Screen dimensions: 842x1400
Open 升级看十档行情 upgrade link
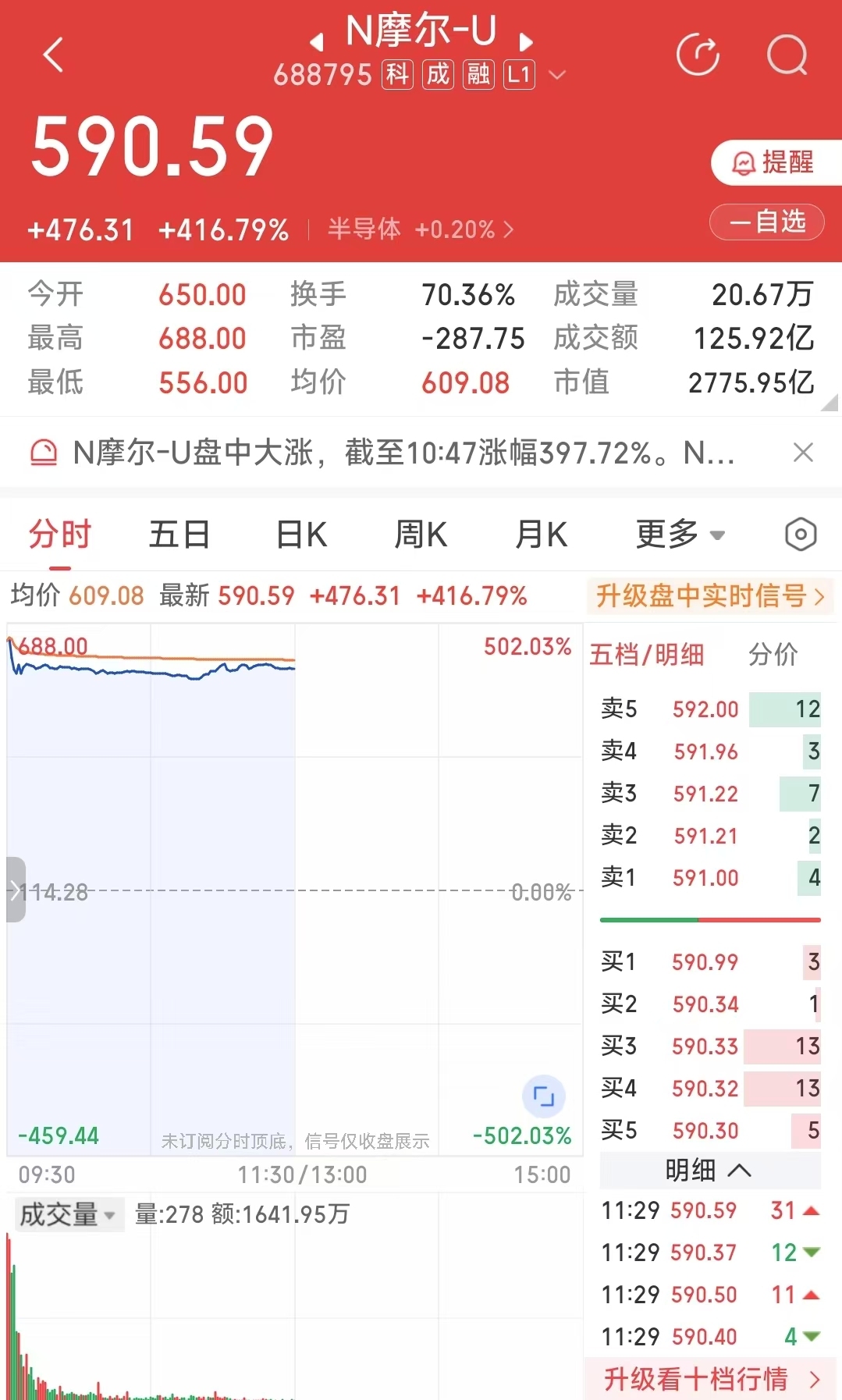711,1379
